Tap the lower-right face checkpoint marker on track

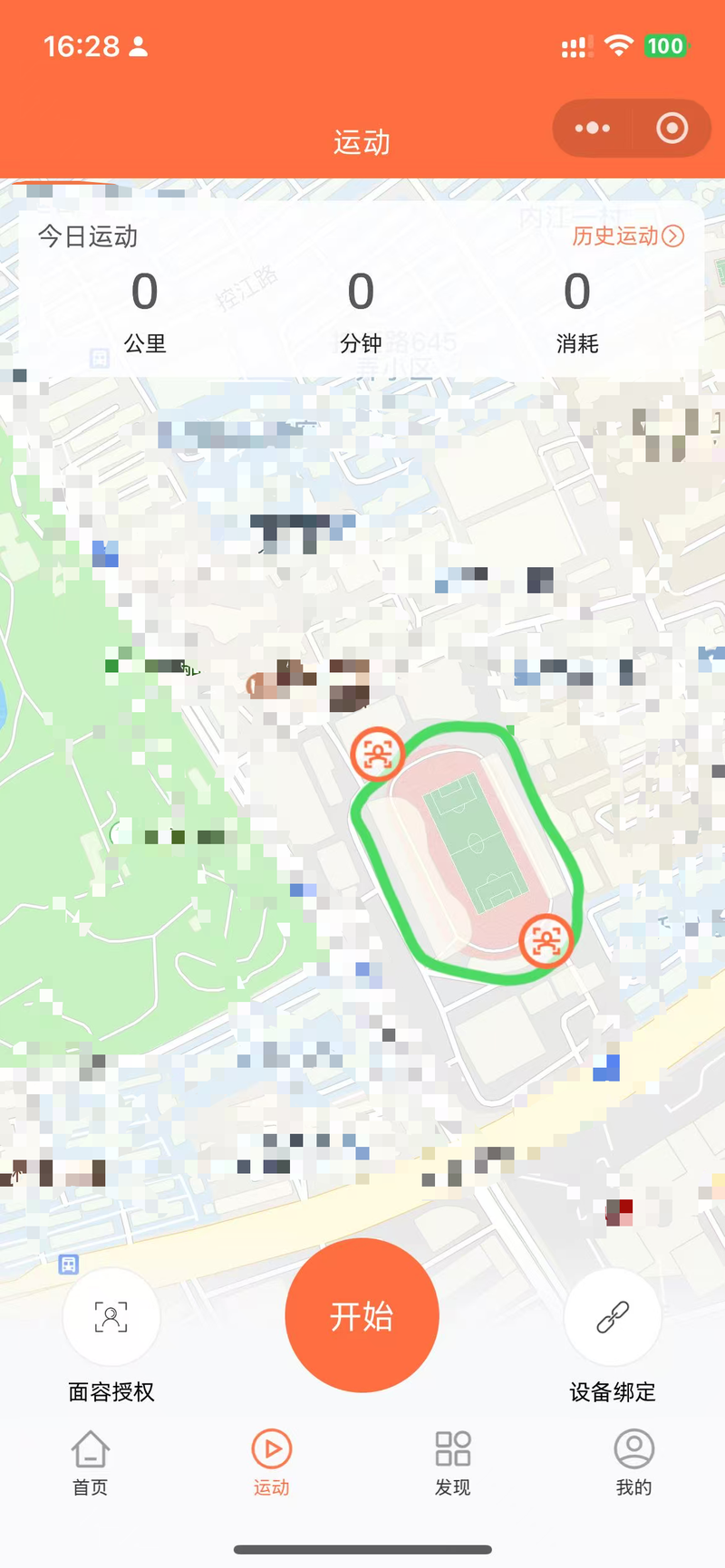tap(546, 941)
